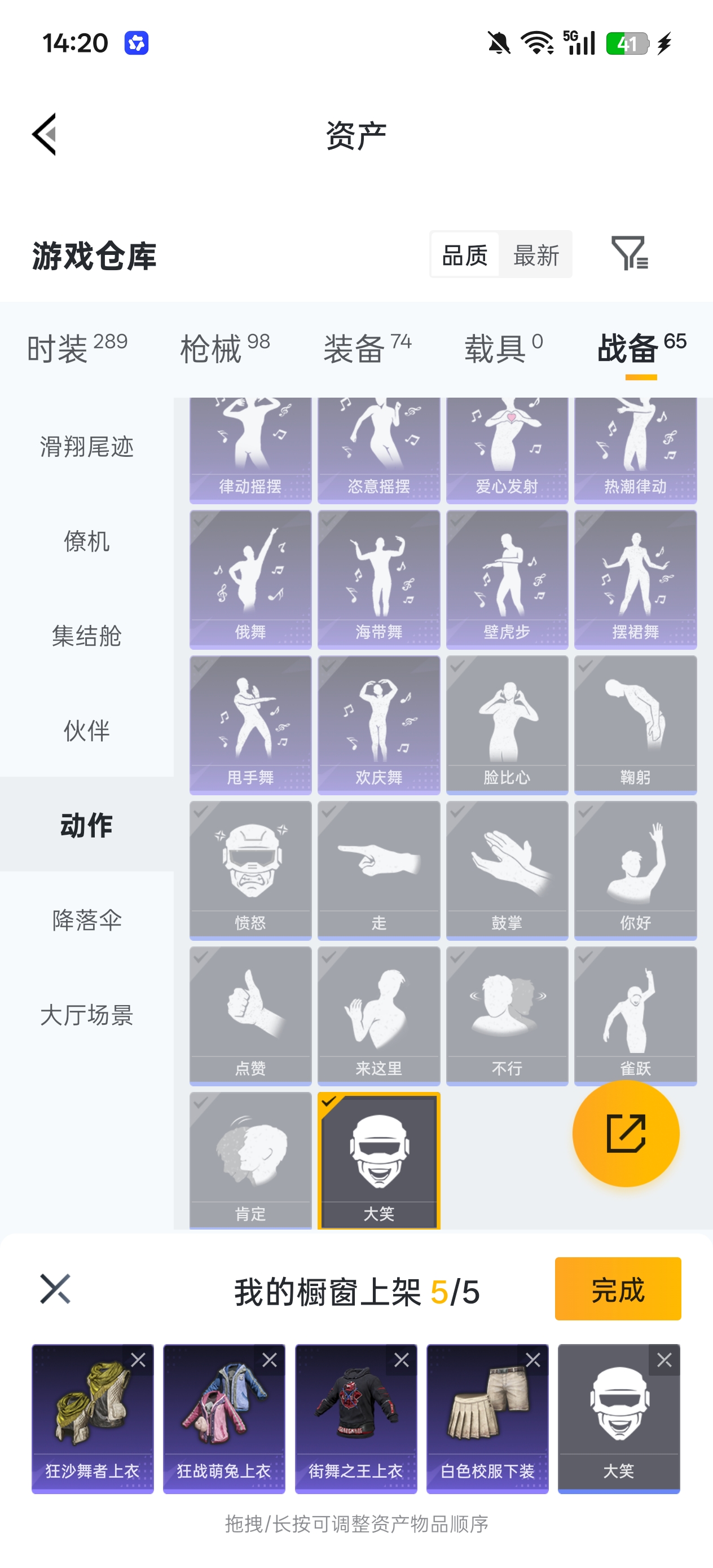Image resolution: width=713 pixels, height=1568 pixels.
Task: Sort warehouse by 品质
Action: pyautogui.click(x=465, y=255)
